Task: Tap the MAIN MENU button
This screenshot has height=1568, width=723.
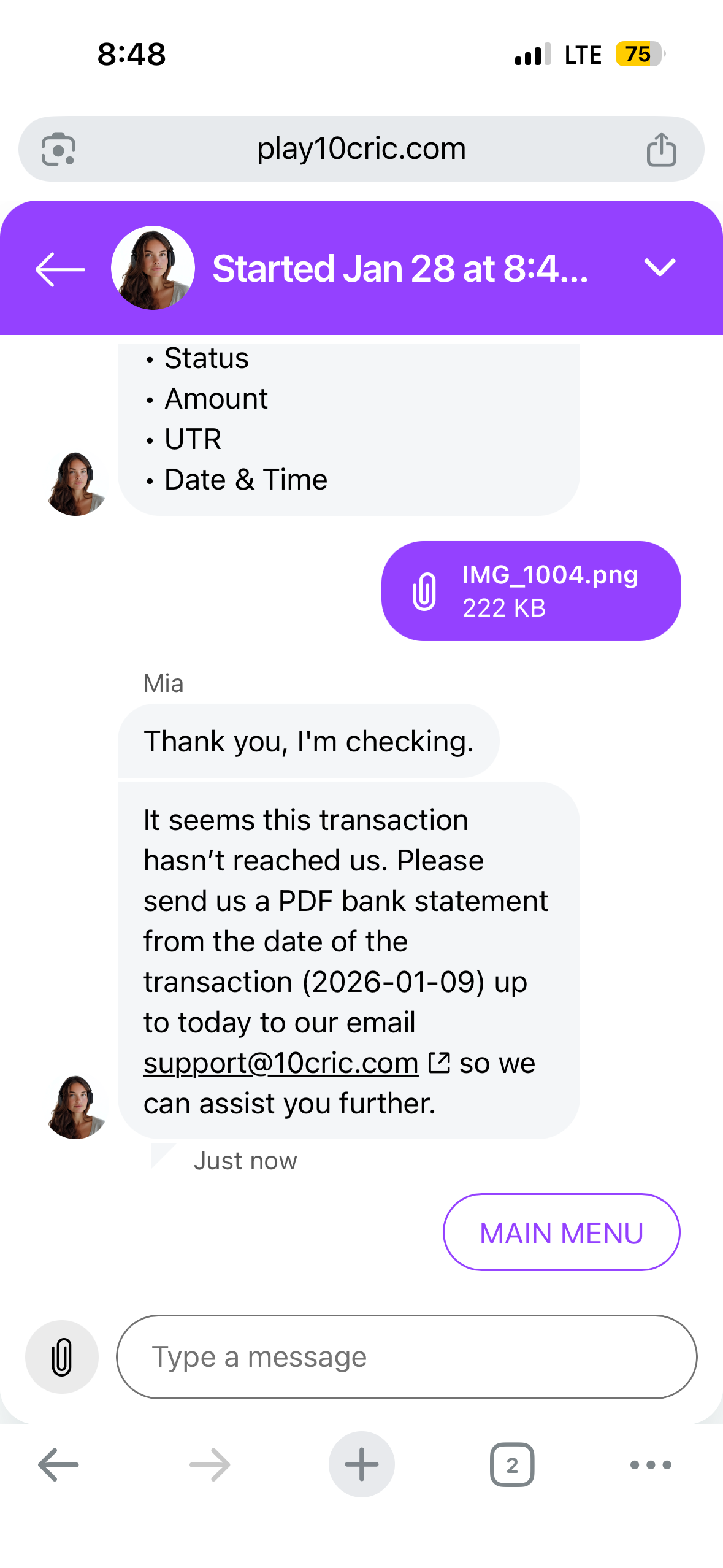Action: click(x=561, y=1232)
